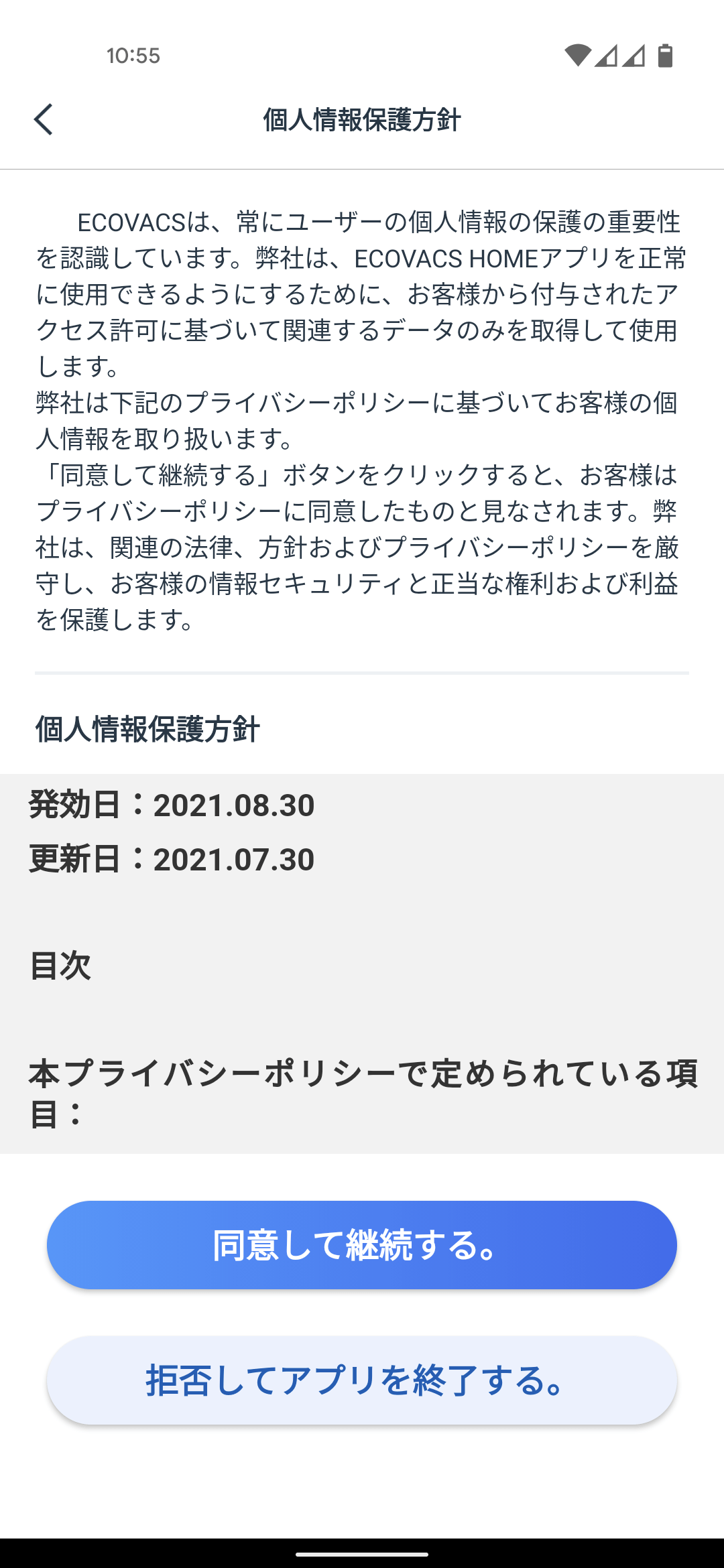Go back using the top-left arrow

click(x=44, y=120)
